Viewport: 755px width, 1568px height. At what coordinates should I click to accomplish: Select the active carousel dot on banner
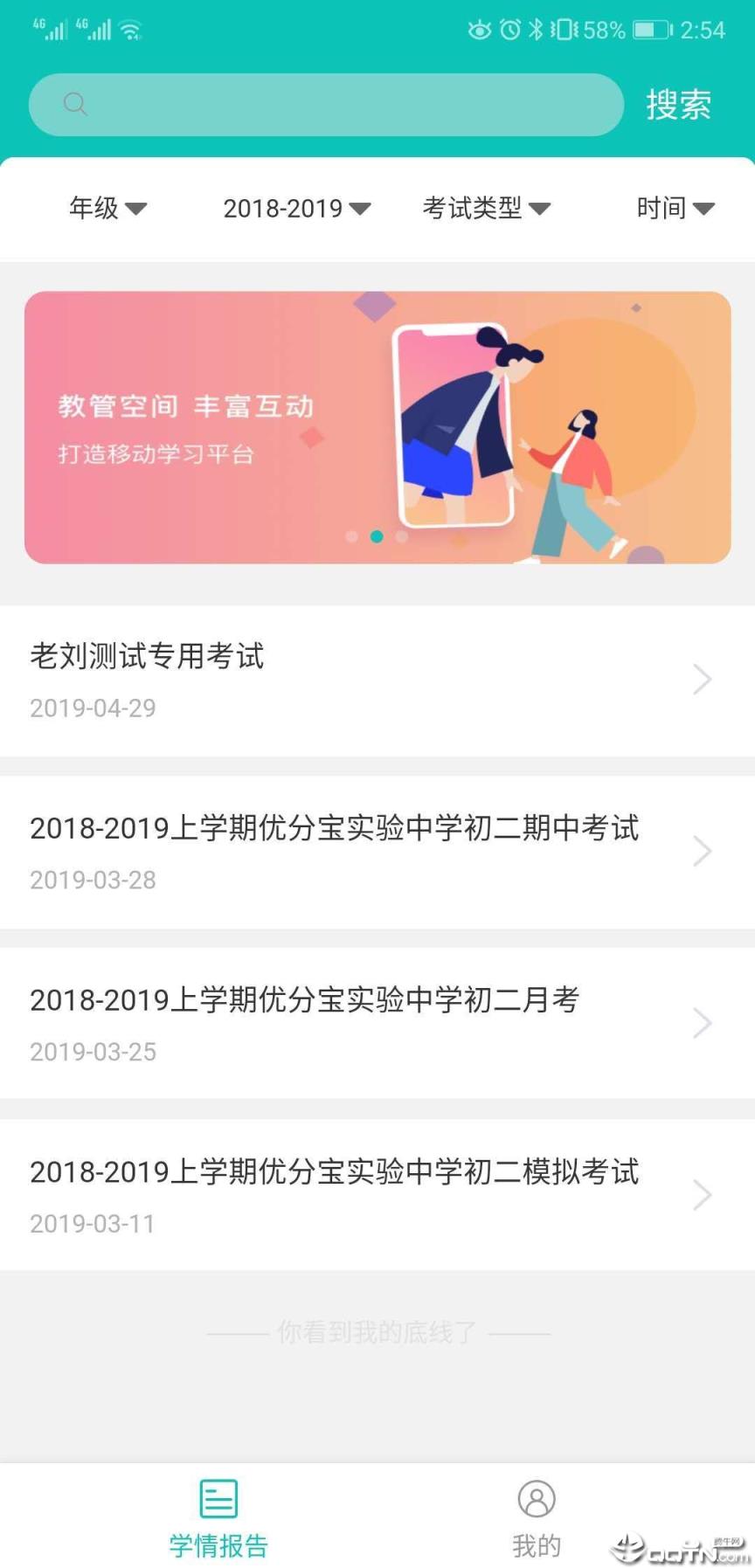377,538
